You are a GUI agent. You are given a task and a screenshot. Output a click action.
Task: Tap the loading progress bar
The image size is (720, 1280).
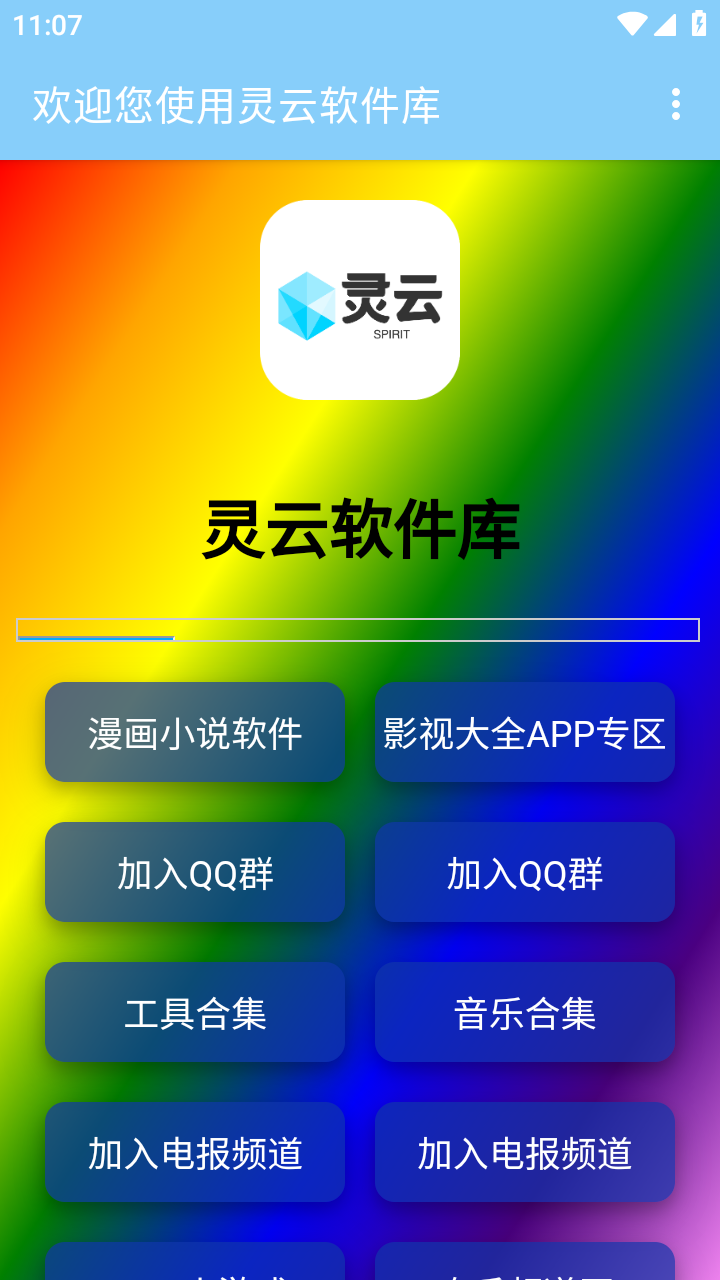click(359, 631)
